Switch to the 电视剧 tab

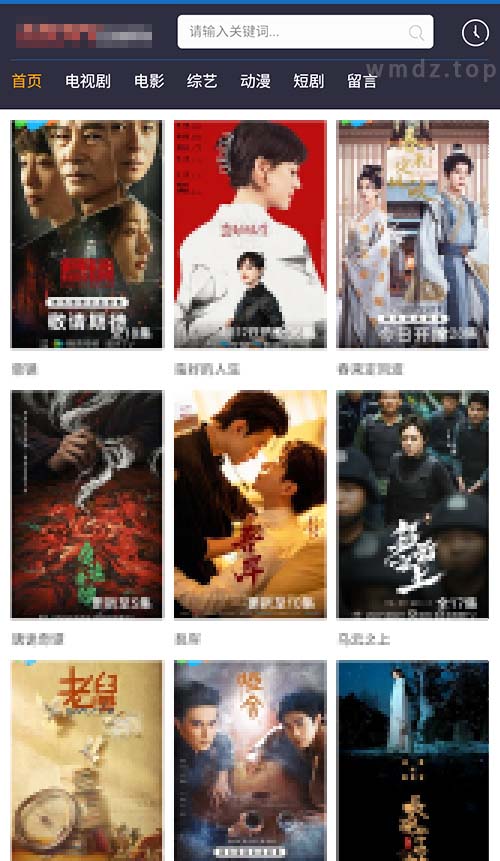[x=88, y=81]
